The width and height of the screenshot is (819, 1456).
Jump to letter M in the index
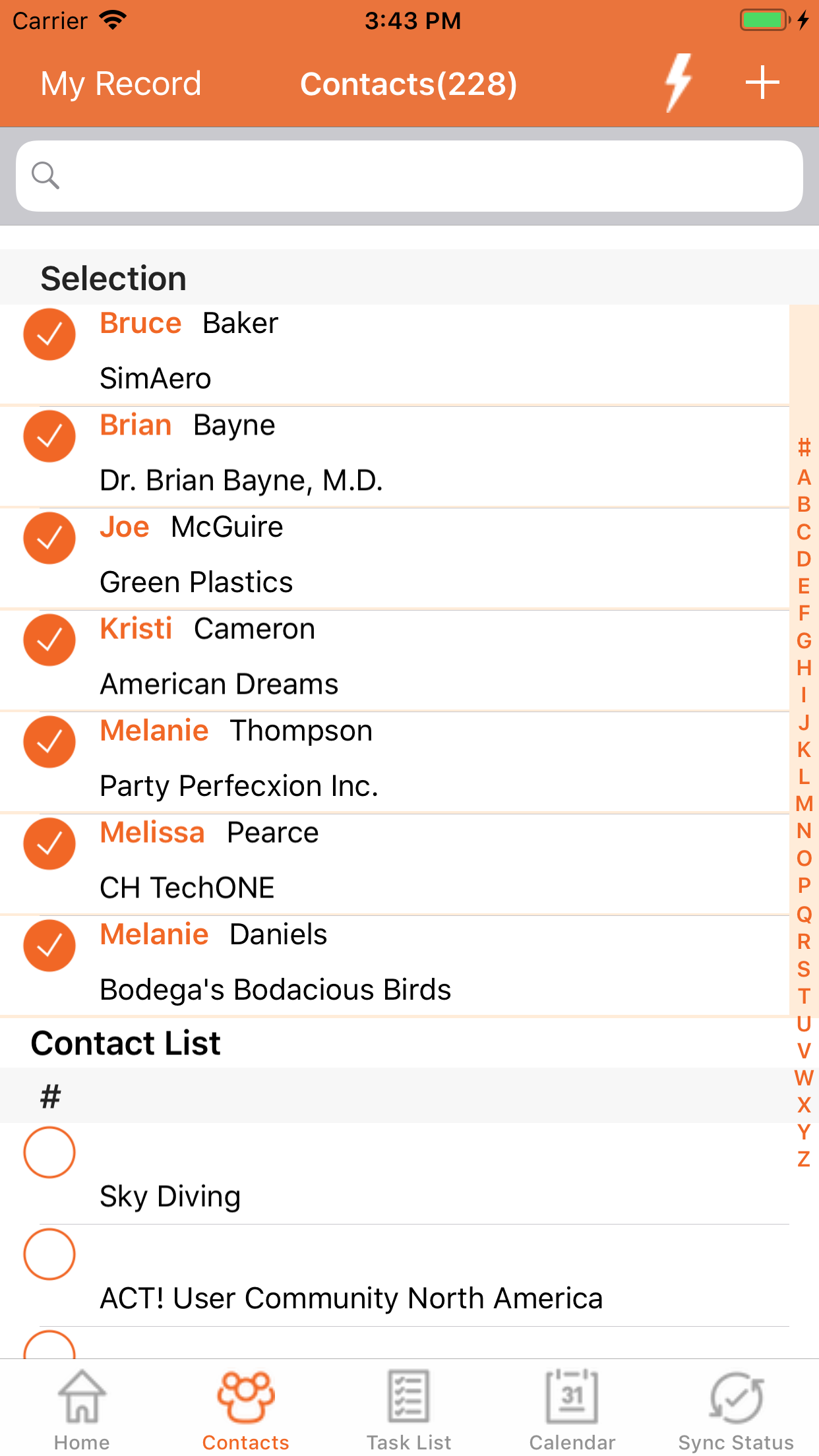804,804
